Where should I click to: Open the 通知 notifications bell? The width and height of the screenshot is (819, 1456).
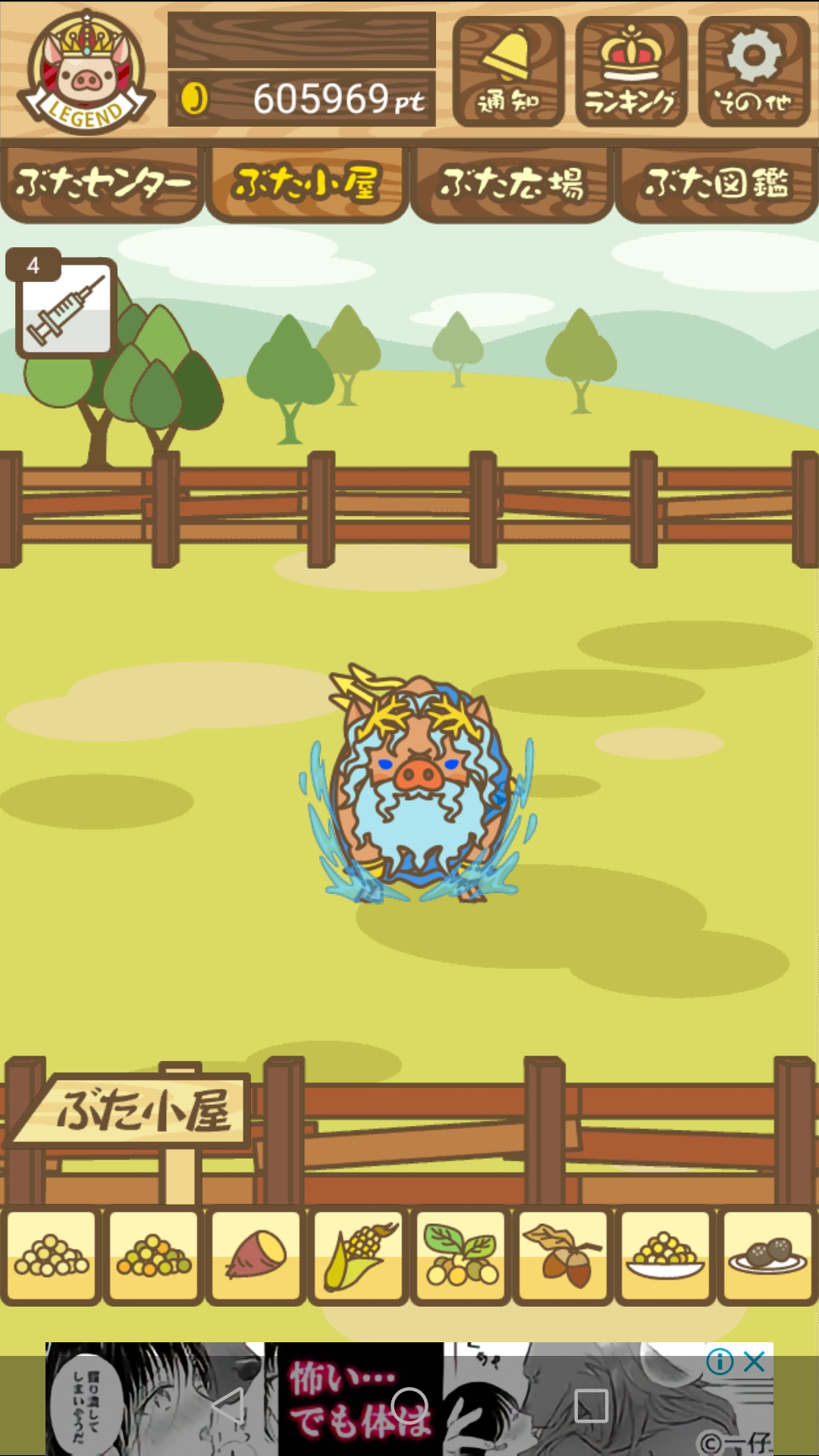coord(508,71)
